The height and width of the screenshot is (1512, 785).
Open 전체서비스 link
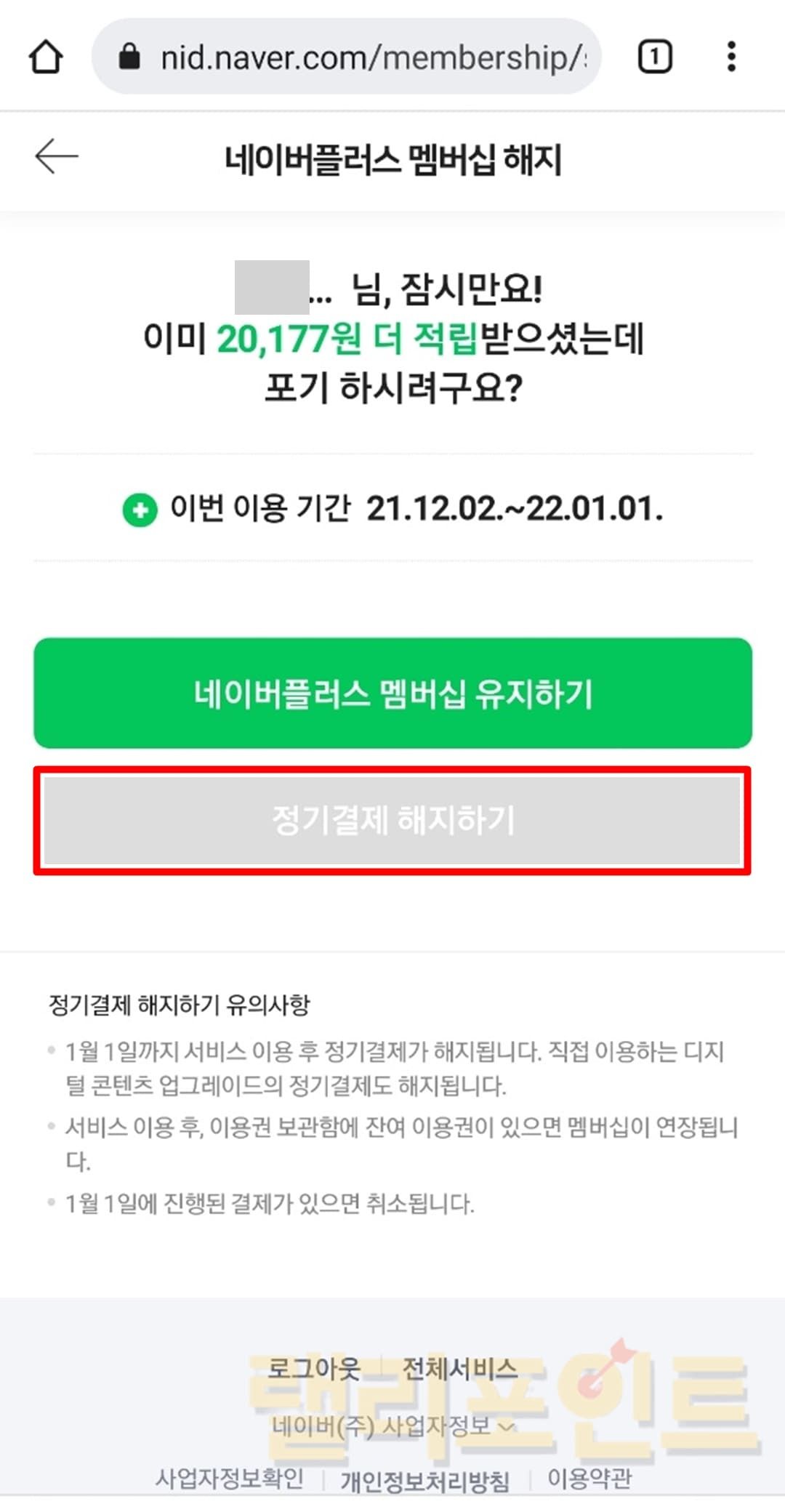pyautogui.click(x=459, y=1368)
